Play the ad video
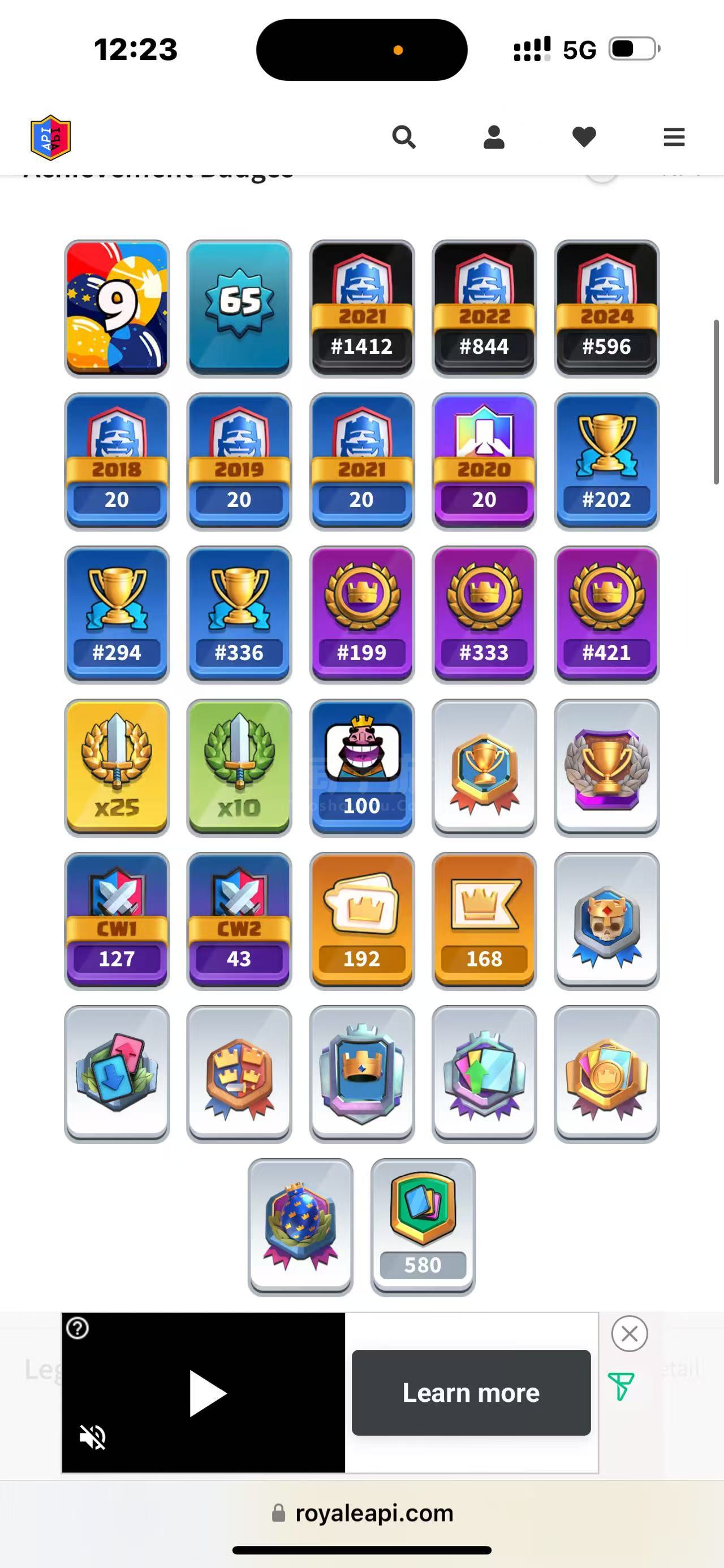The height and width of the screenshot is (1568, 724). (x=206, y=1393)
